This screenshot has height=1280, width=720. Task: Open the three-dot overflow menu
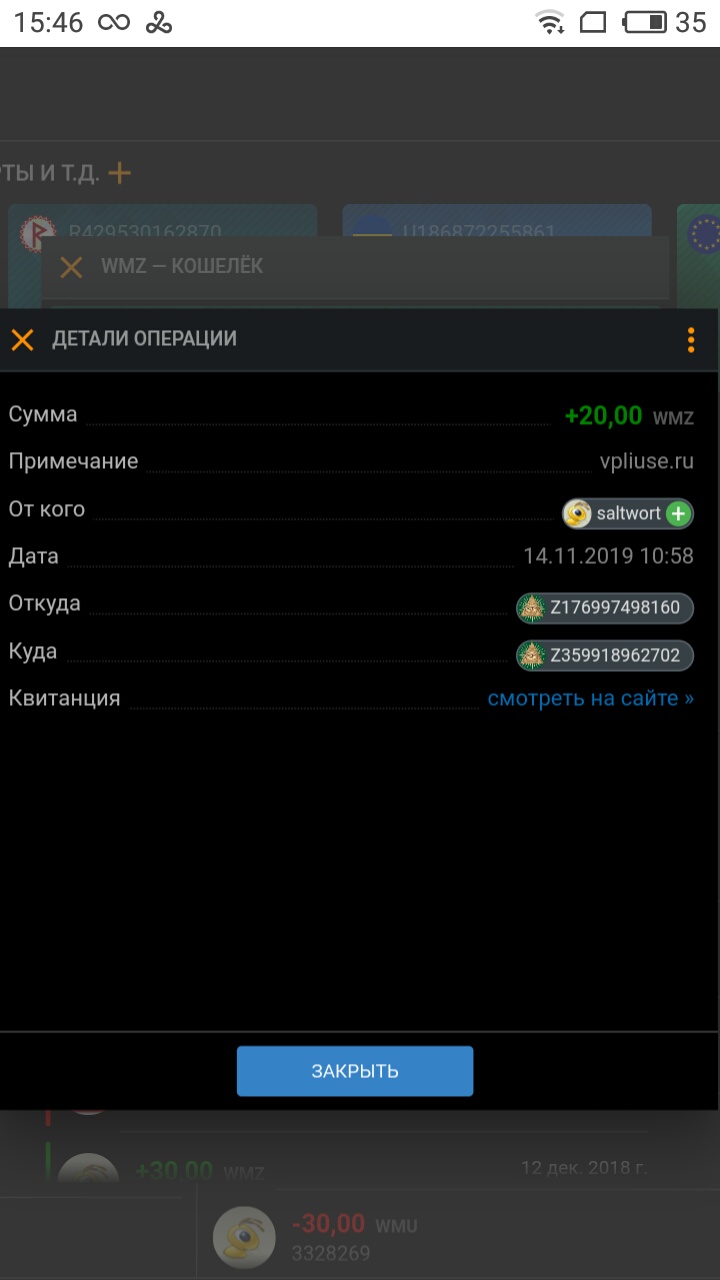pos(691,340)
